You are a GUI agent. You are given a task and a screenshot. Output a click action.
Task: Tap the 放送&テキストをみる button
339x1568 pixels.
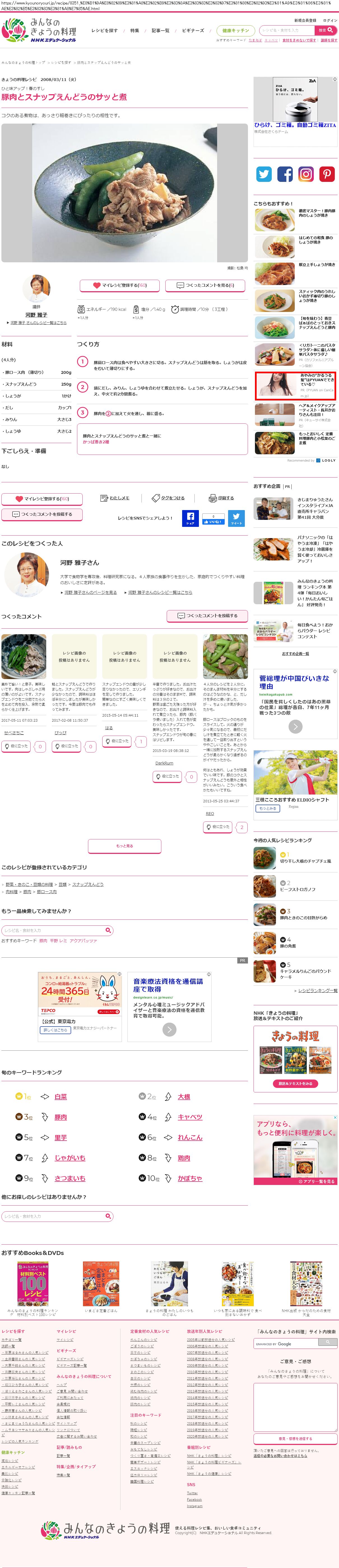(x=295, y=1083)
